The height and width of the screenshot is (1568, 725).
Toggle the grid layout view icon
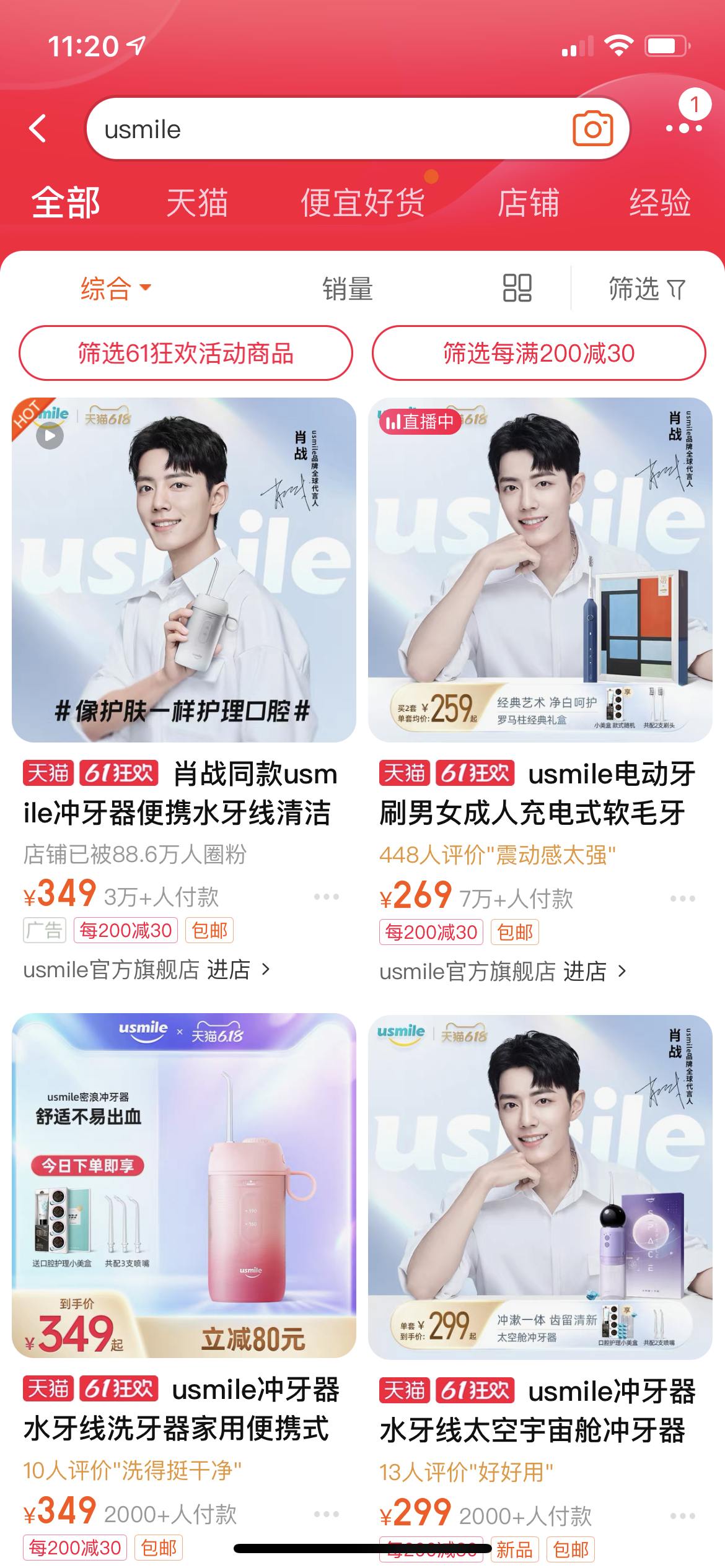coord(517,288)
